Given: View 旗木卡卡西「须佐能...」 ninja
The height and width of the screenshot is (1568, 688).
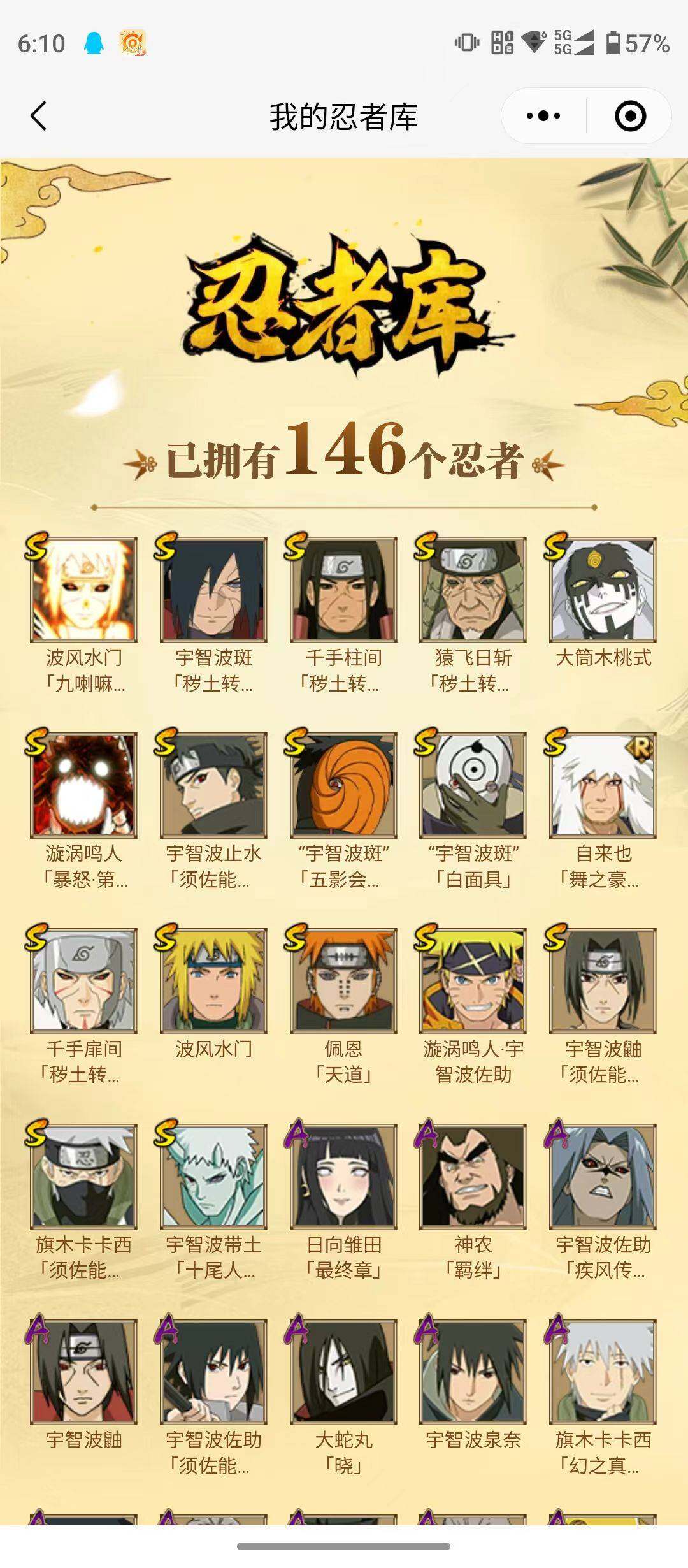Looking at the screenshot, I should [x=83, y=1177].
